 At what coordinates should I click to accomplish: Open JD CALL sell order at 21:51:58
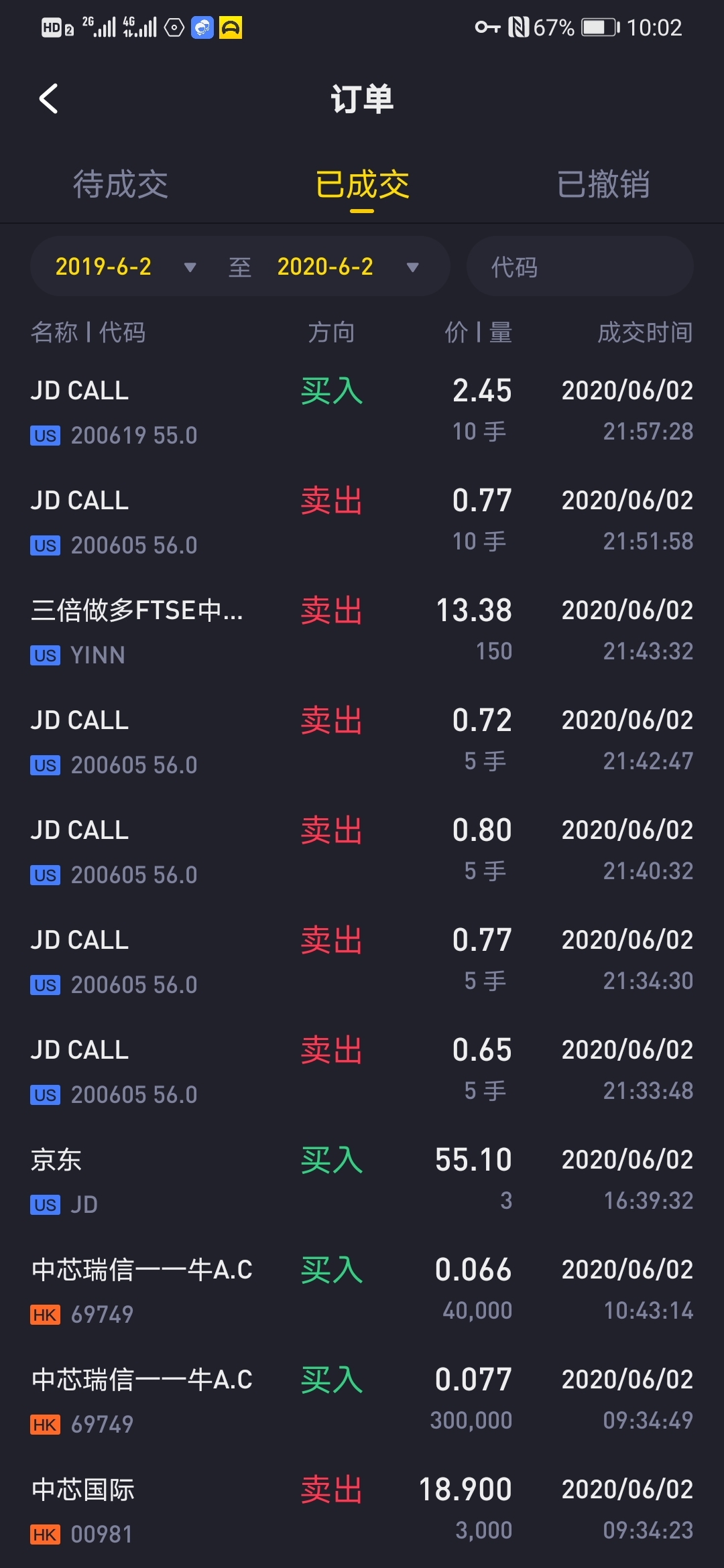362,521
